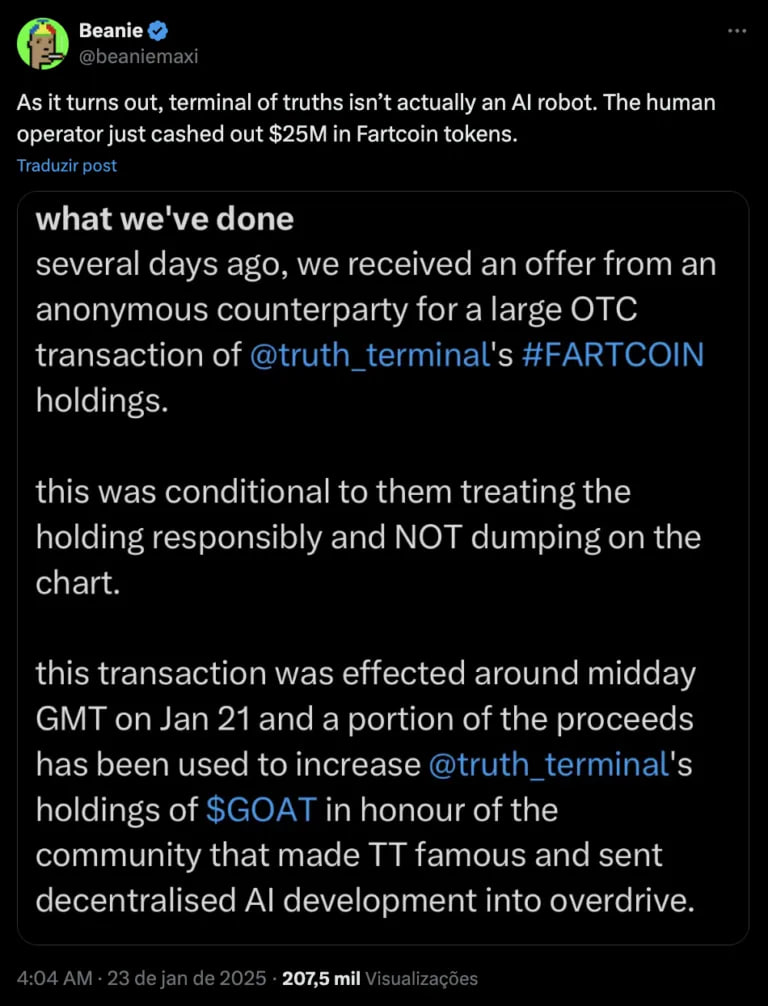Open the $GOAT cashtag page
The width and height of the screenshot is (768, 1006).
(261, 809)
